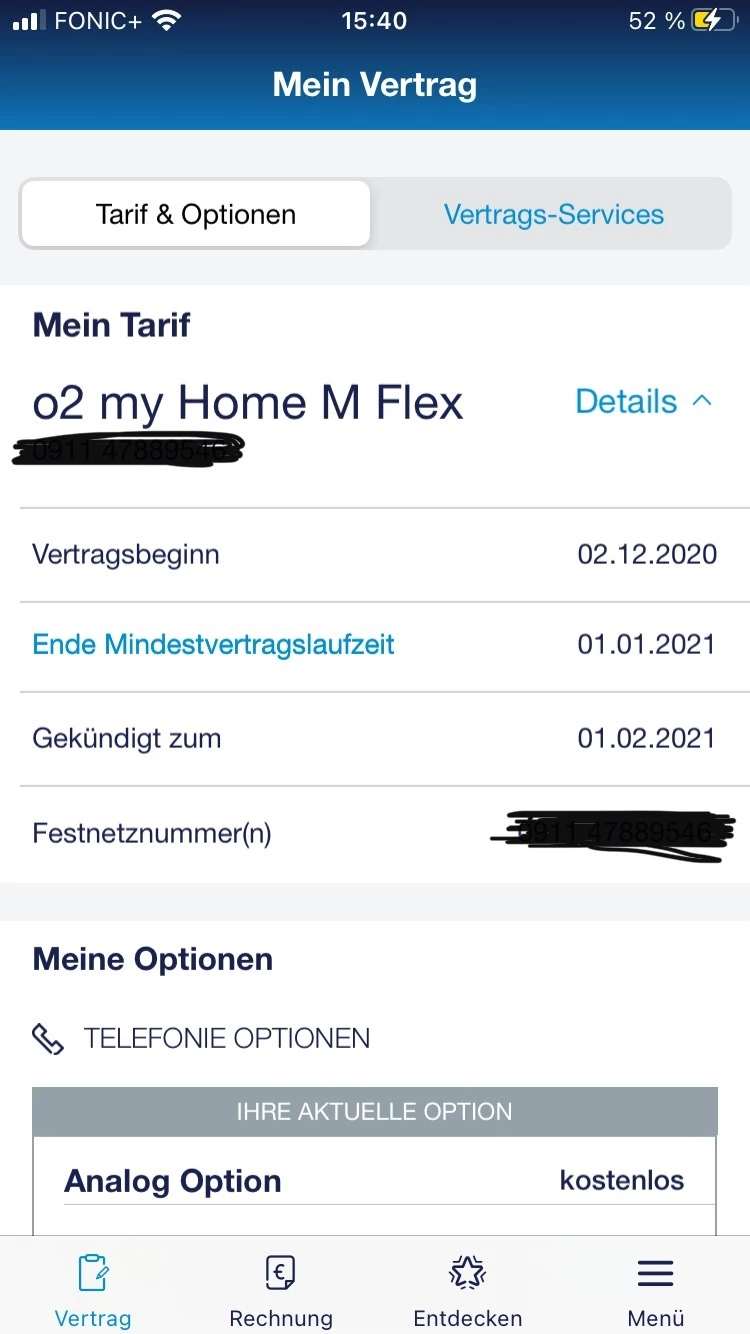This screenshot has height=1334, width=750.
Task: Open the Rechnung tab
Action: pos(280,1288)
